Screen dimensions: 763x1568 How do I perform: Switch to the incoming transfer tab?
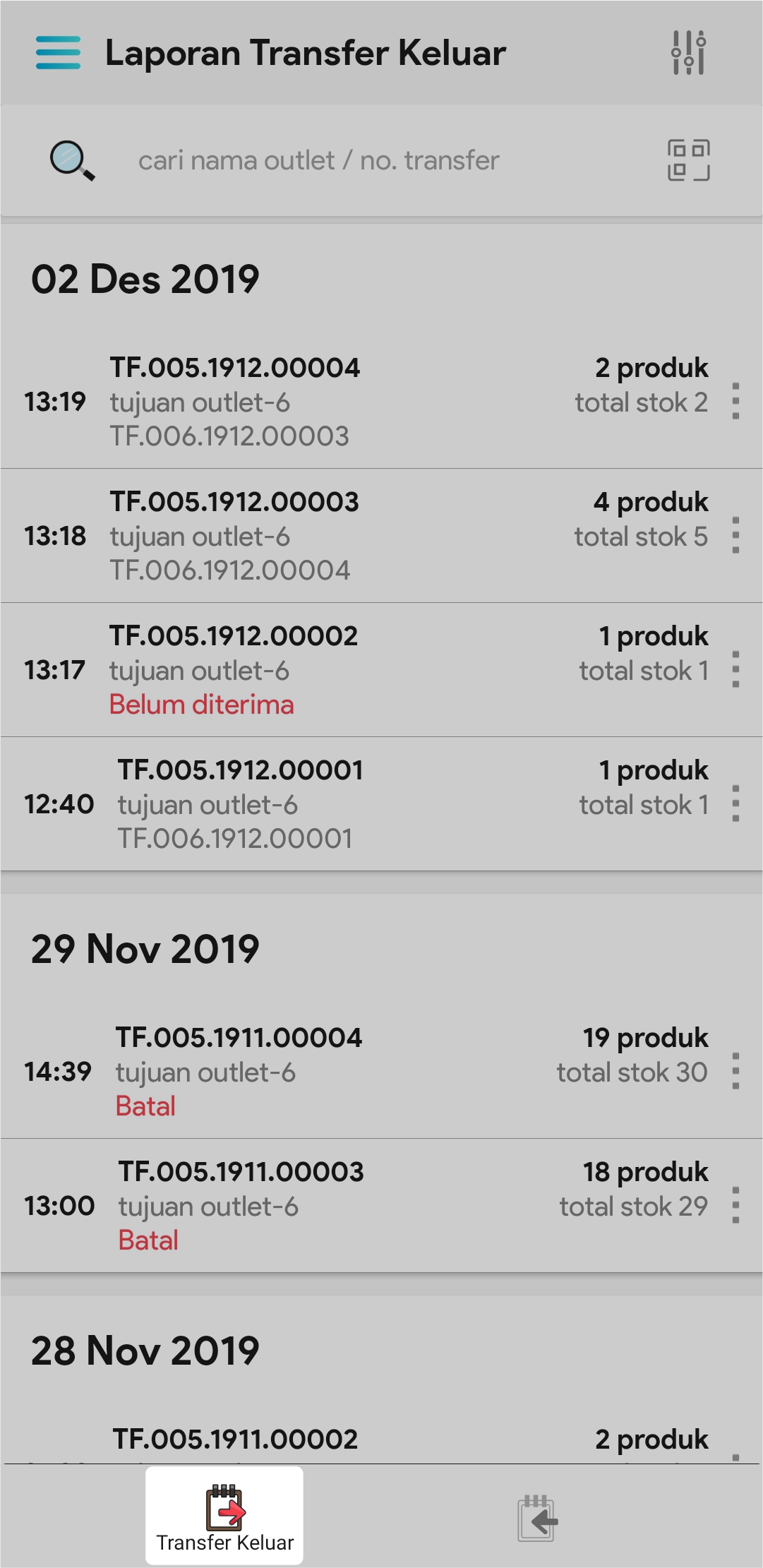(537, 1518)
